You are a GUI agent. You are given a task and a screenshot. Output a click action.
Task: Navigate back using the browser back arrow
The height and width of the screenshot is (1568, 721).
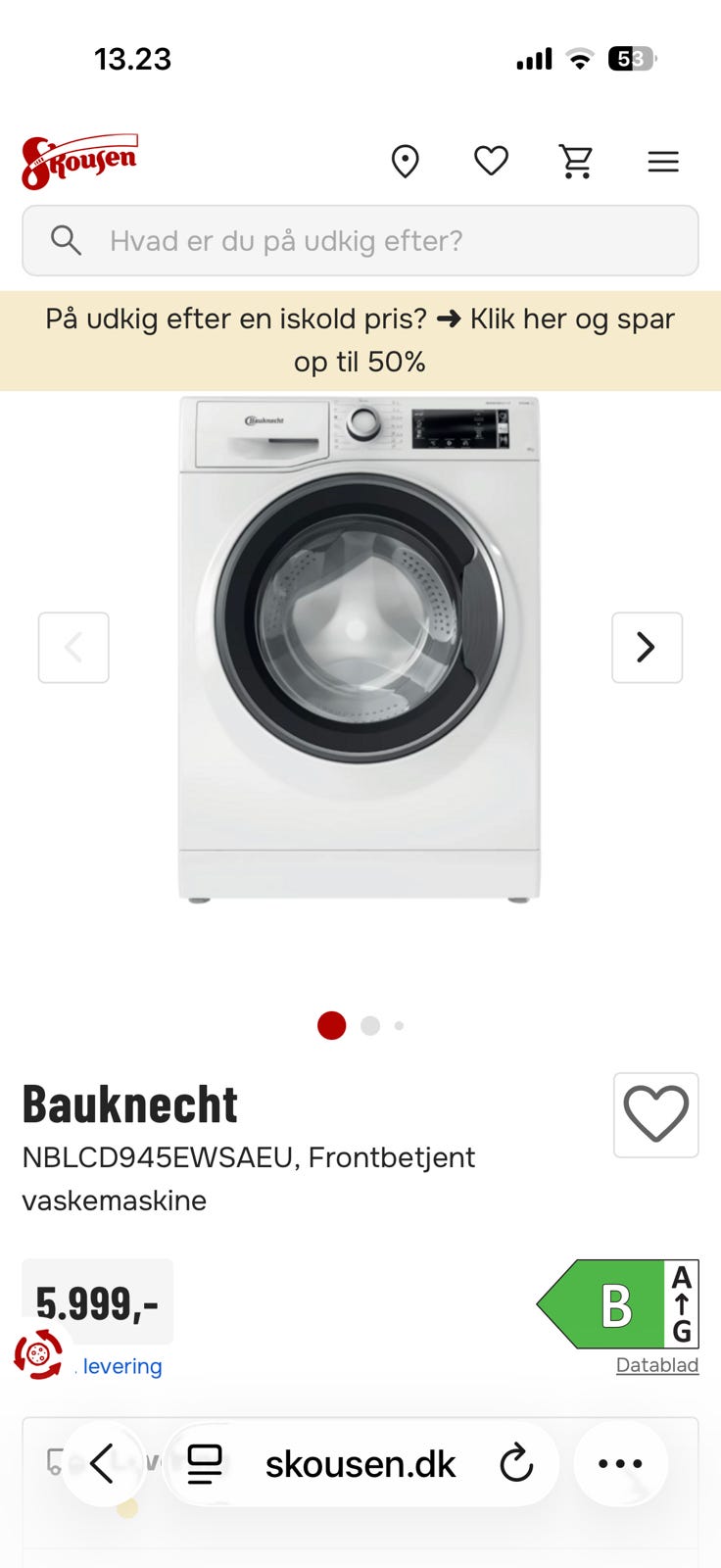tap(102, 1463)
